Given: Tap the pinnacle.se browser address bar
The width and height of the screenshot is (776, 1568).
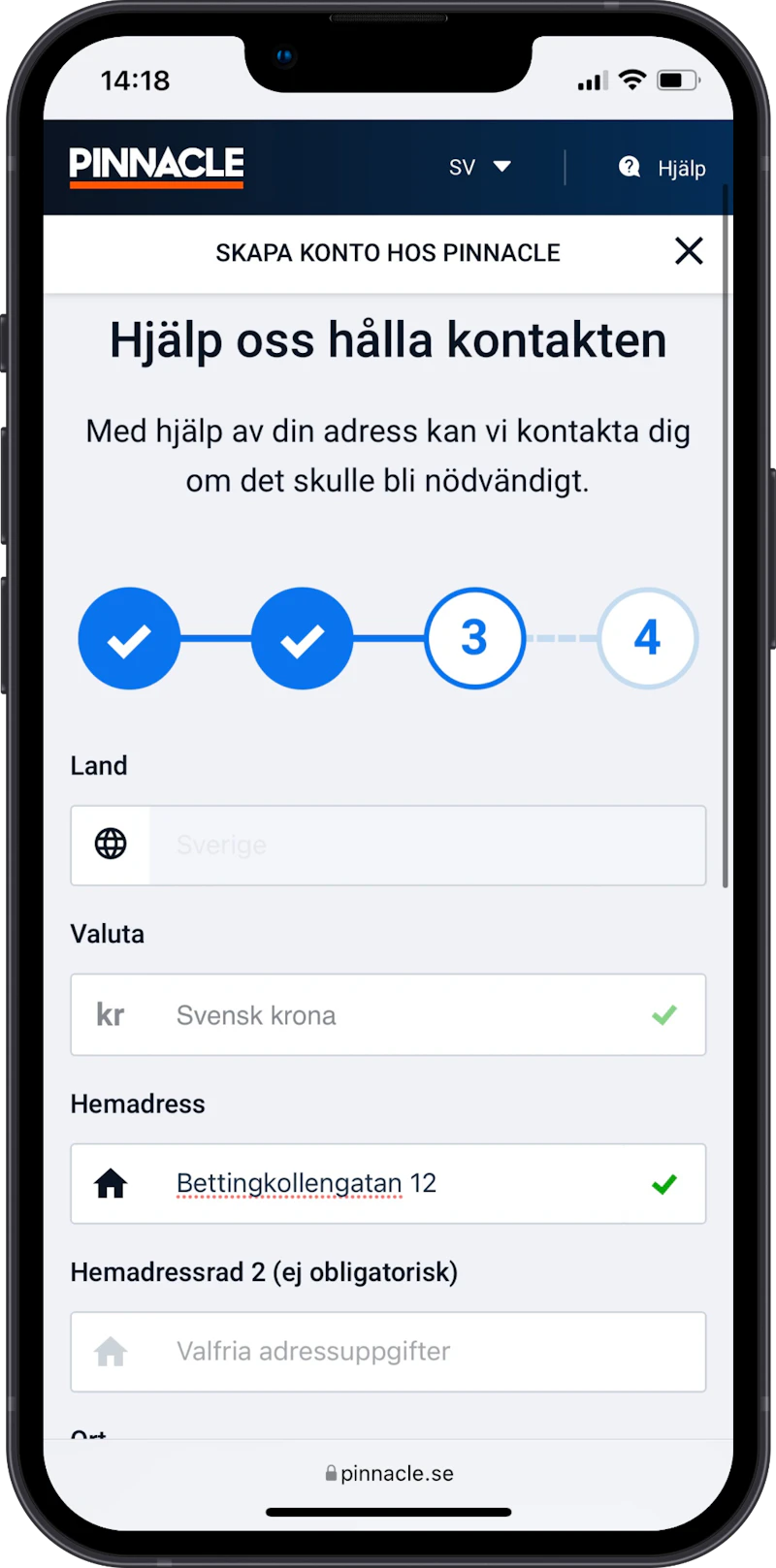Looking at the screenshot, I should tap(389, 1473).
